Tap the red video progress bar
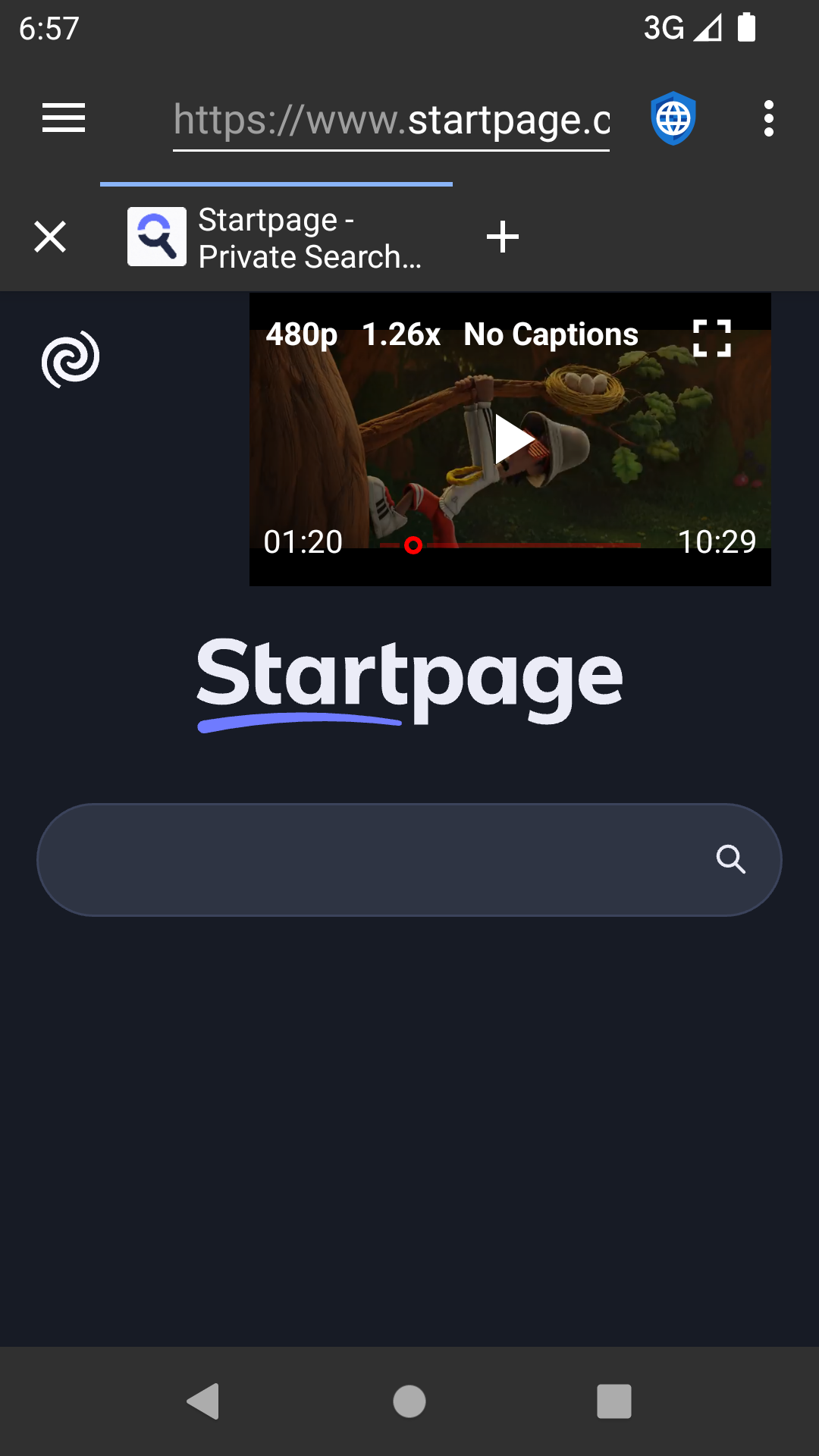Image resolution: width=819 pixels, height=1456 pixels. point(531,544)
